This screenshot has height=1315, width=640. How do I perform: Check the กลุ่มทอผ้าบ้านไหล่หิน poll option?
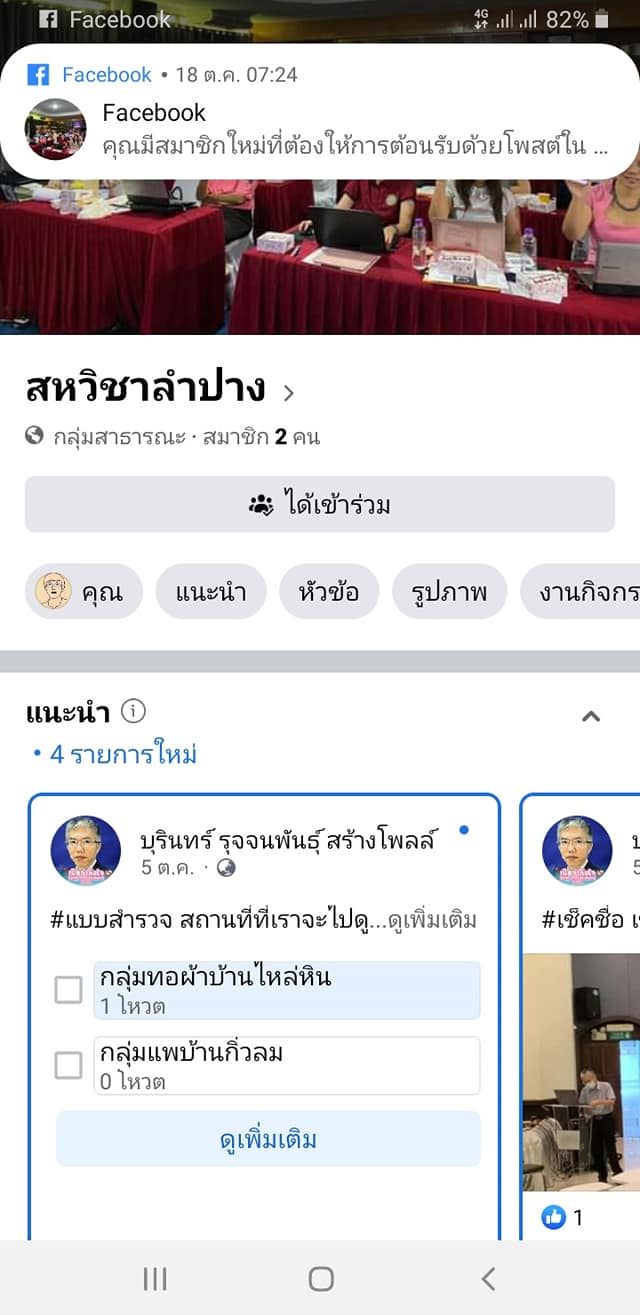coord(68,990)
